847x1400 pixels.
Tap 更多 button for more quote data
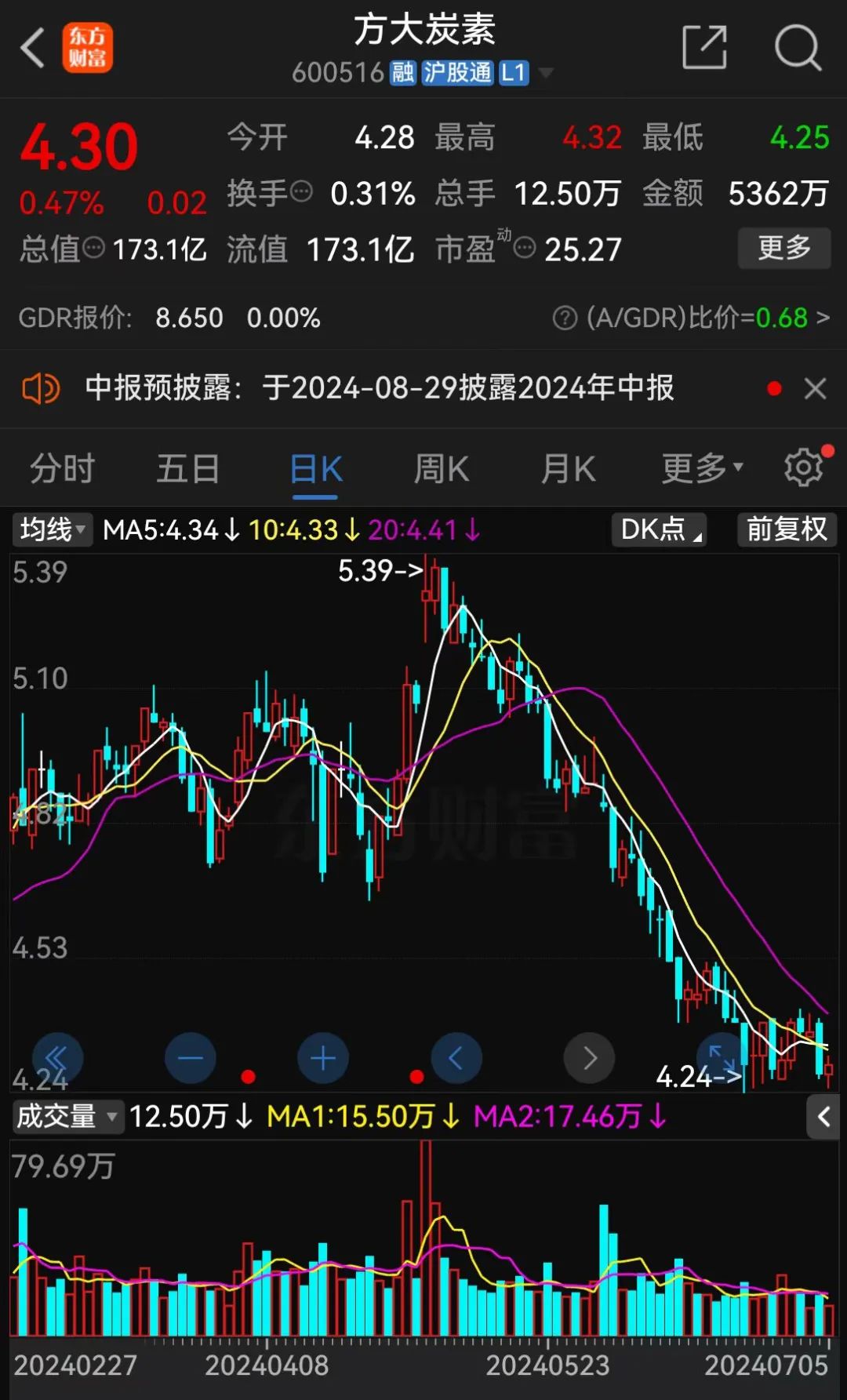pos(783,249)
